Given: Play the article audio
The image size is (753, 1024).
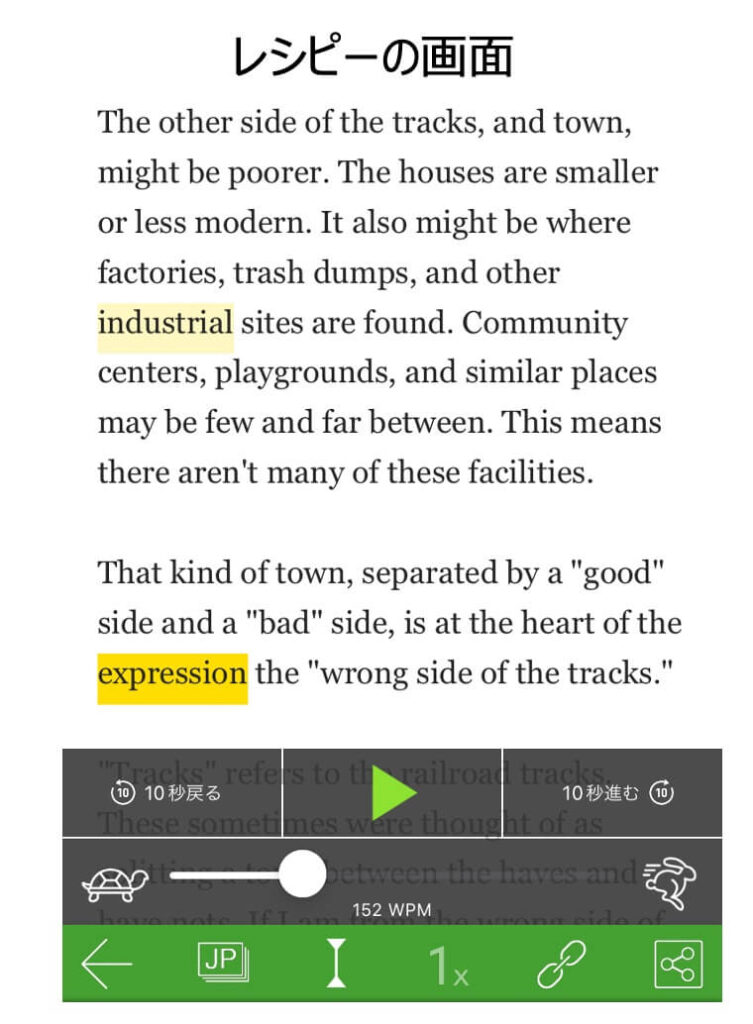Looking at the screenshot, I should [392, 793].
